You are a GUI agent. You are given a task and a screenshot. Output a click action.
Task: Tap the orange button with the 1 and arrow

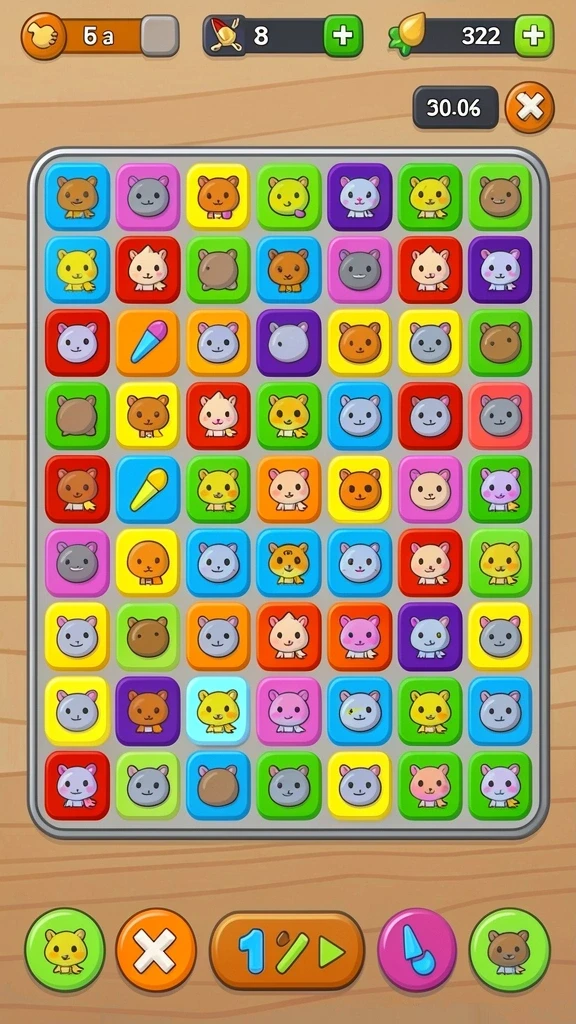point(287,950)
